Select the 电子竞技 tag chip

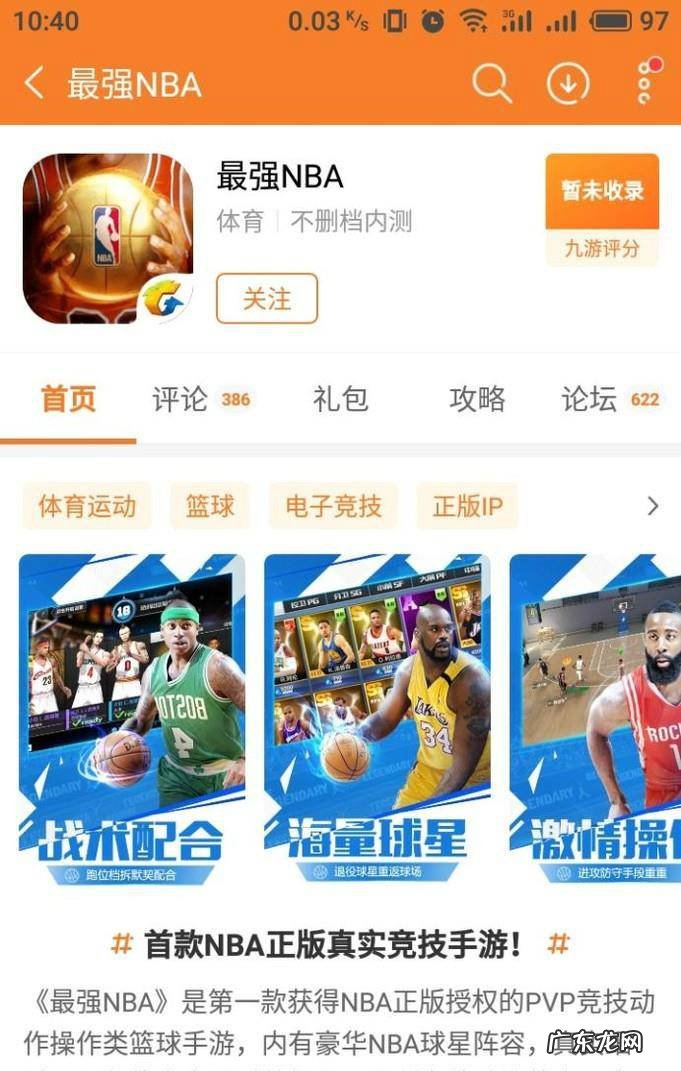(x=333, y=506)
